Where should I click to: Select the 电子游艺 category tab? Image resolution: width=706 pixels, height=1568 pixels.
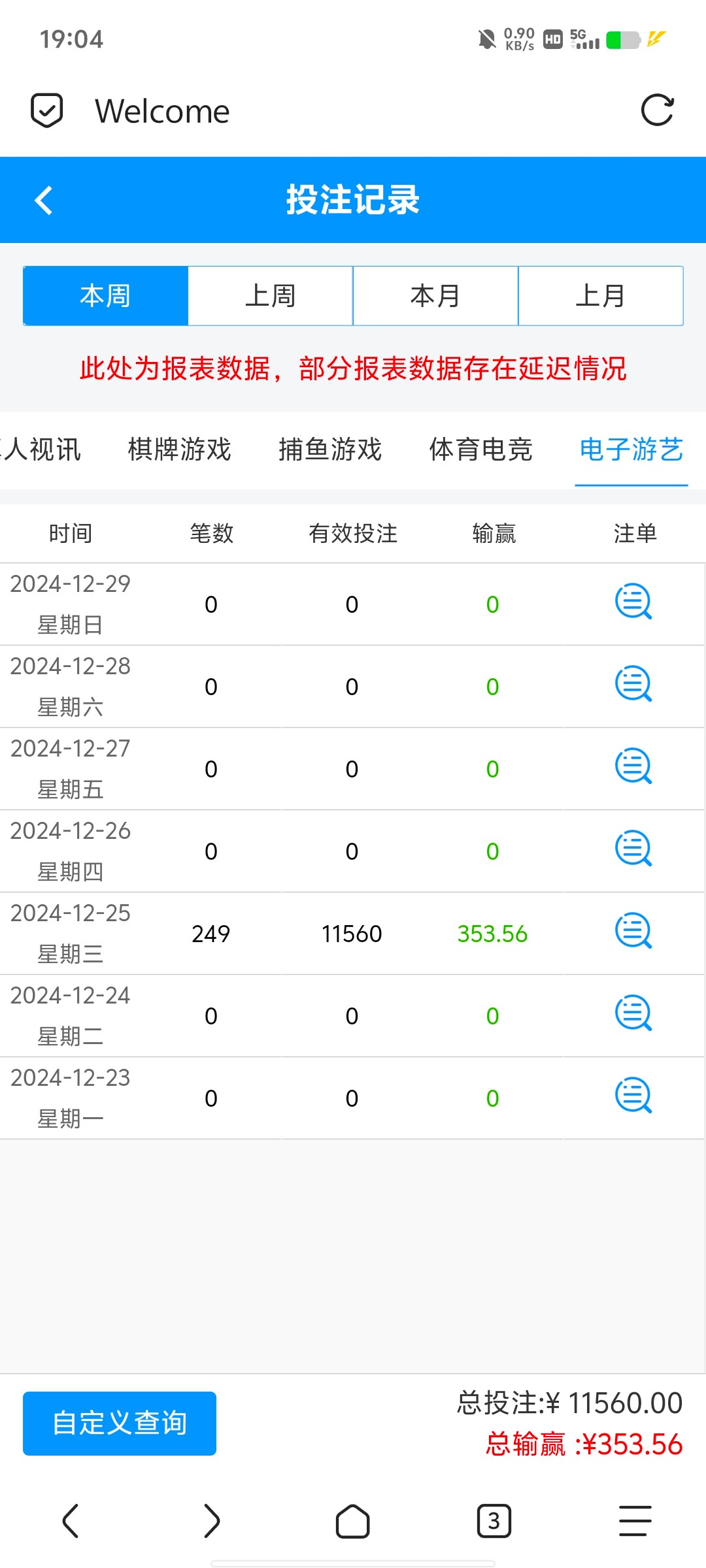tap(631, 449)
